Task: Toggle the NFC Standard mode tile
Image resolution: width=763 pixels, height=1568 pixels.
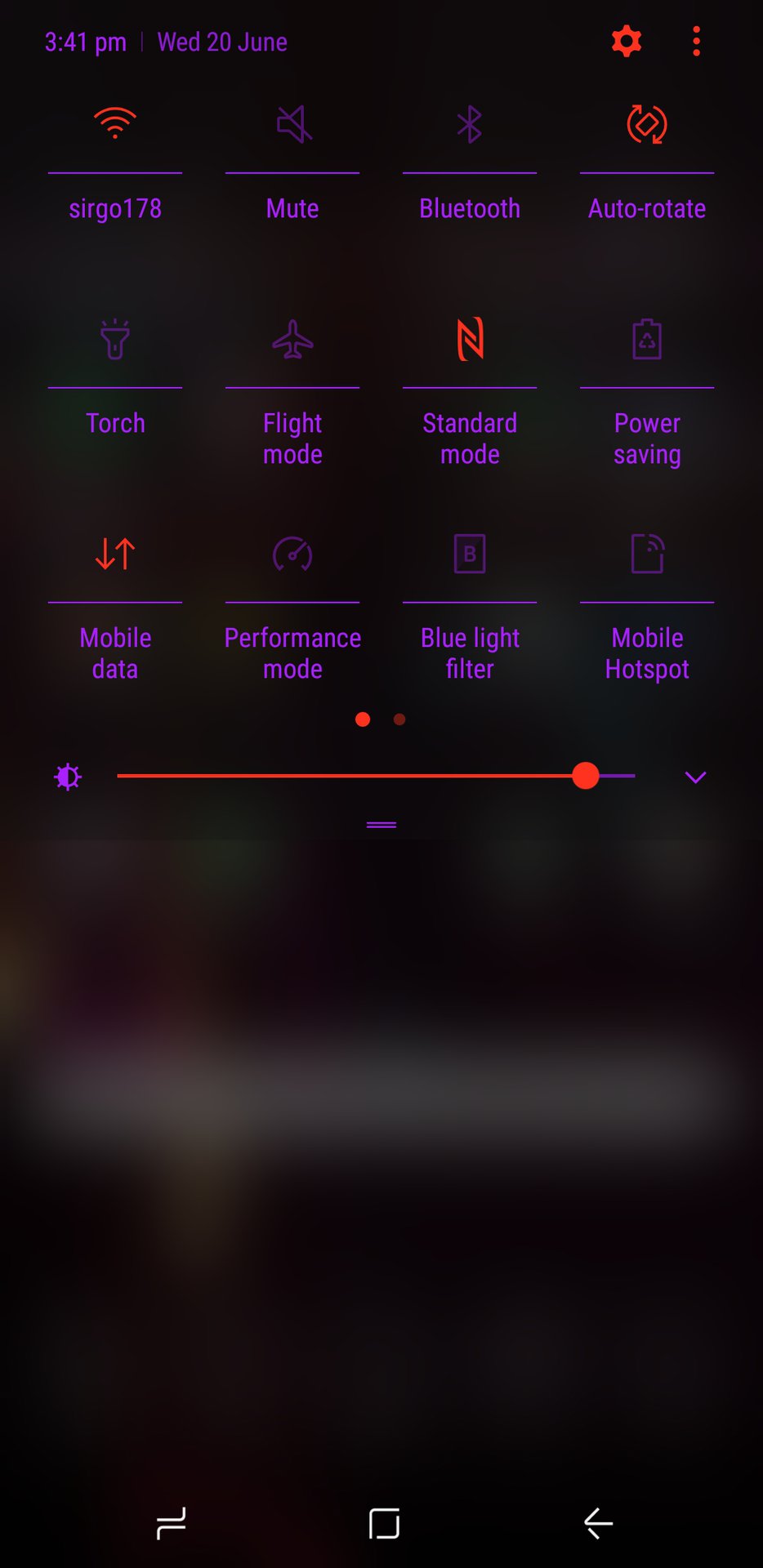Action: point(470,340)
